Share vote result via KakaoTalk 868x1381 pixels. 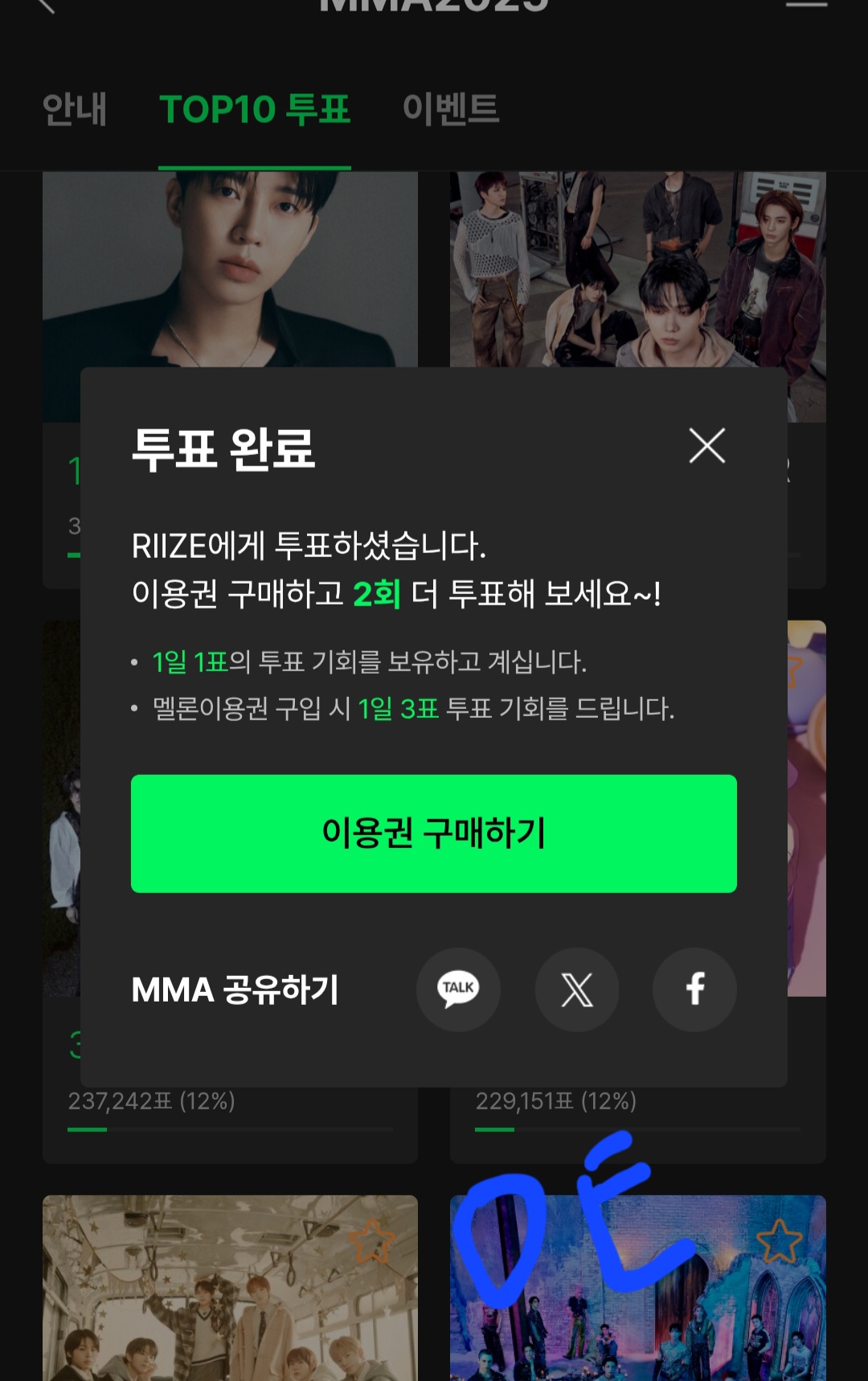457,990
